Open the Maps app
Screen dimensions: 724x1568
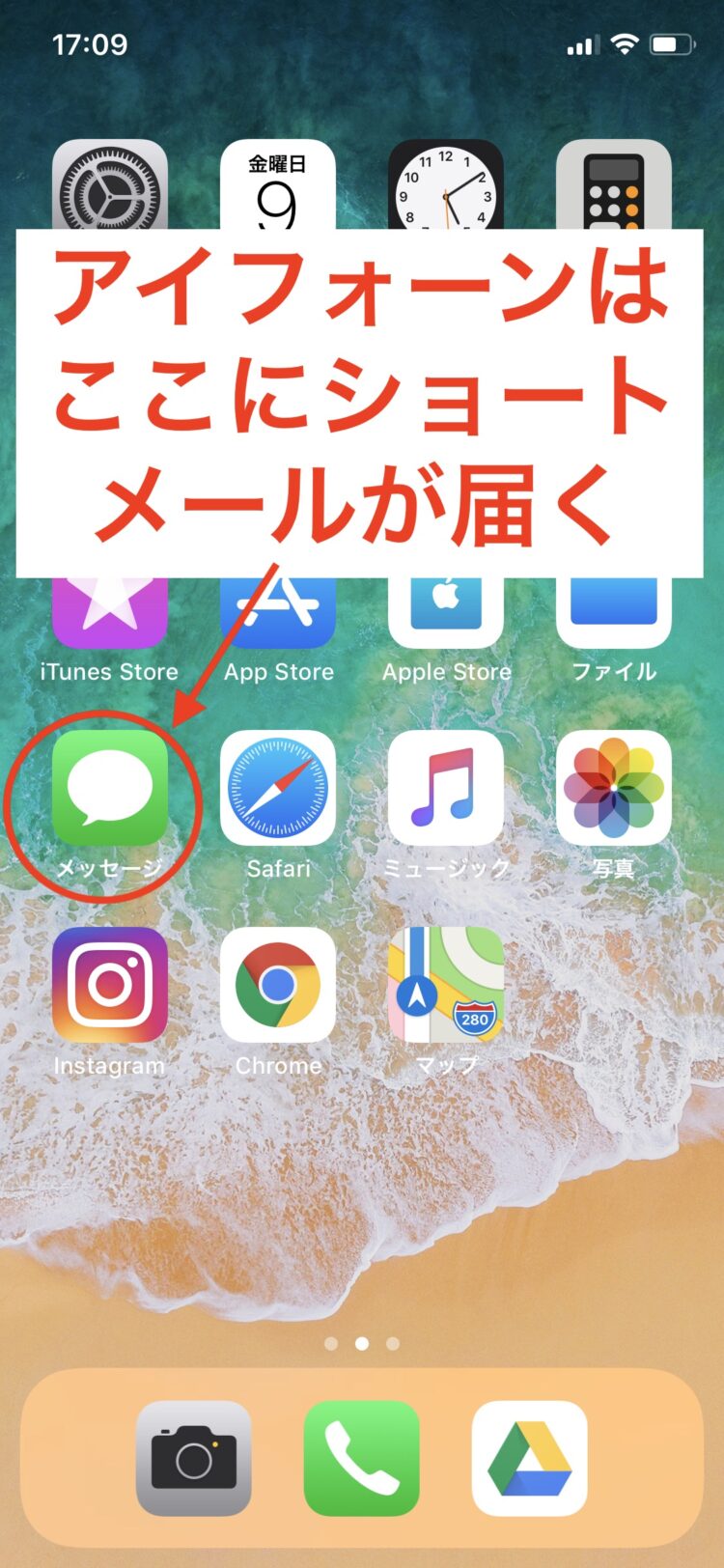pyautogui.click(x=445, y=984)
